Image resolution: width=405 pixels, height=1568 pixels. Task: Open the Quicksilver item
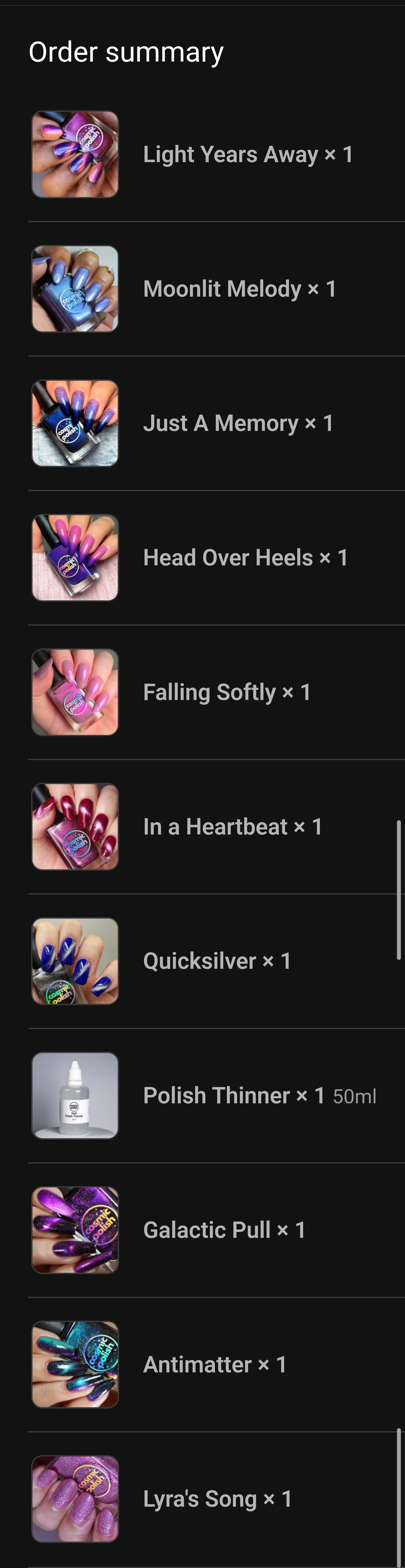point(217,962)
